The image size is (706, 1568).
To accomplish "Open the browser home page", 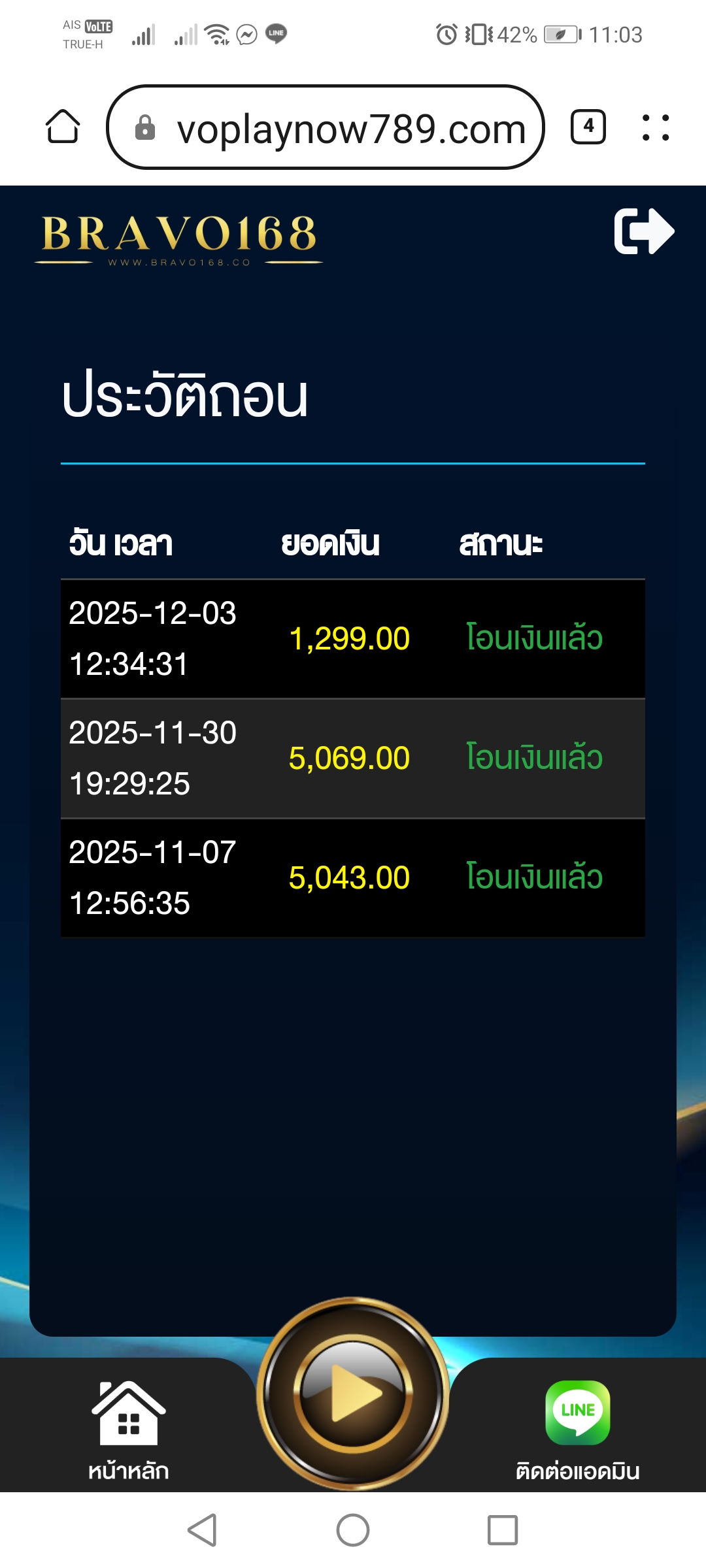I will point(63,127).
